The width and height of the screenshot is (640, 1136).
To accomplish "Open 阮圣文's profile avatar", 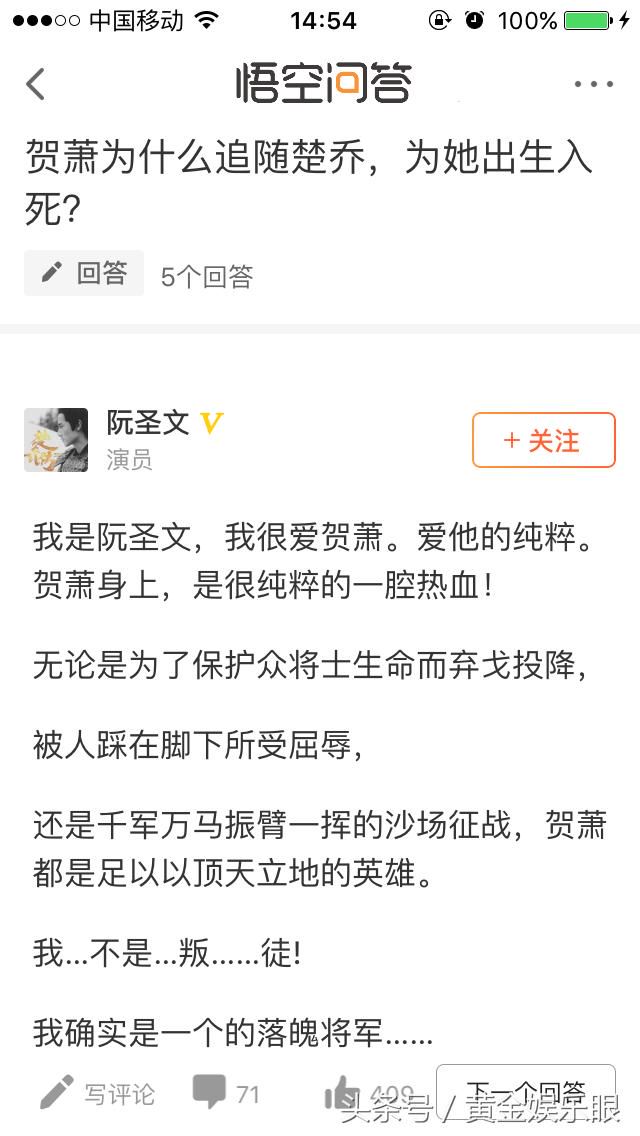I will (x=56, y=440).
